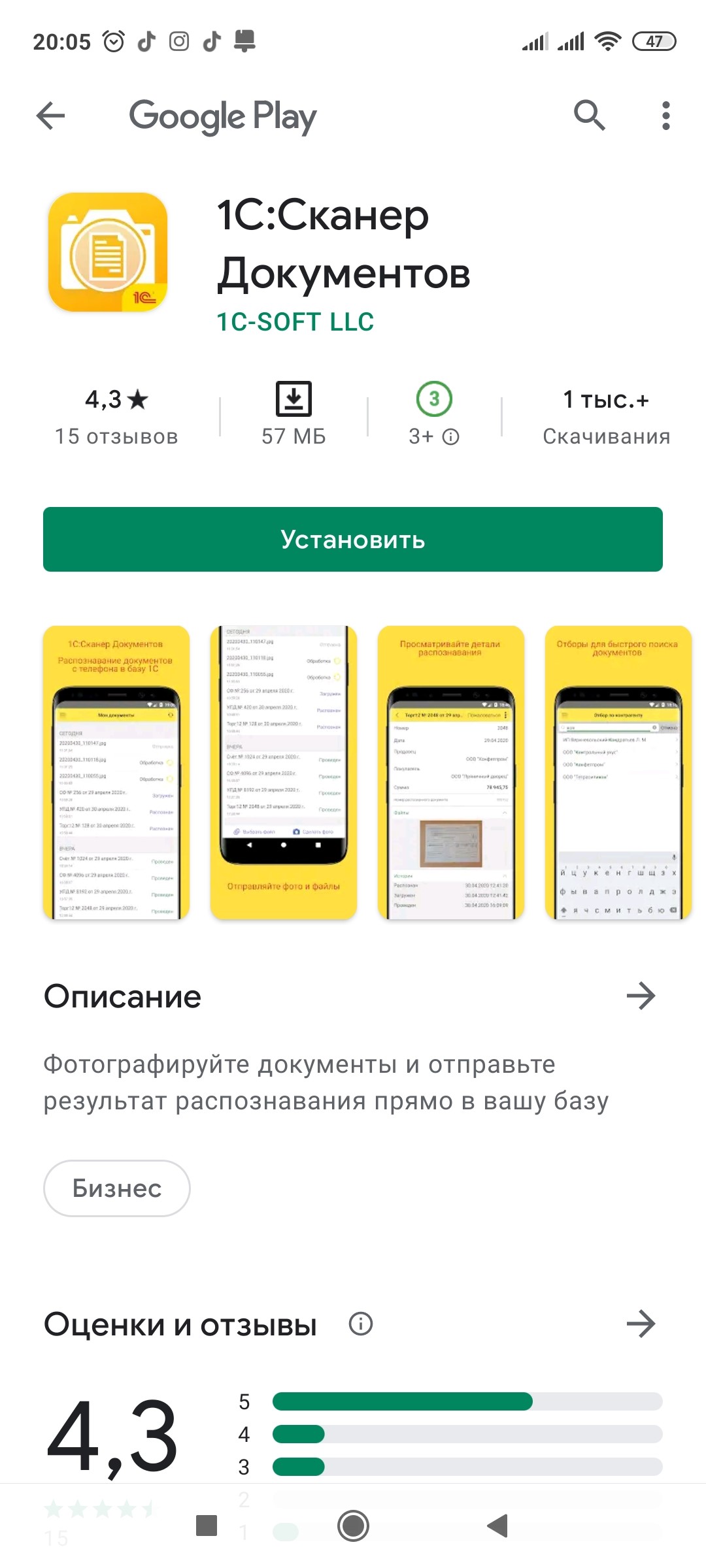Open screenshot Отправляйте фото и файлы

click(284, 773)
